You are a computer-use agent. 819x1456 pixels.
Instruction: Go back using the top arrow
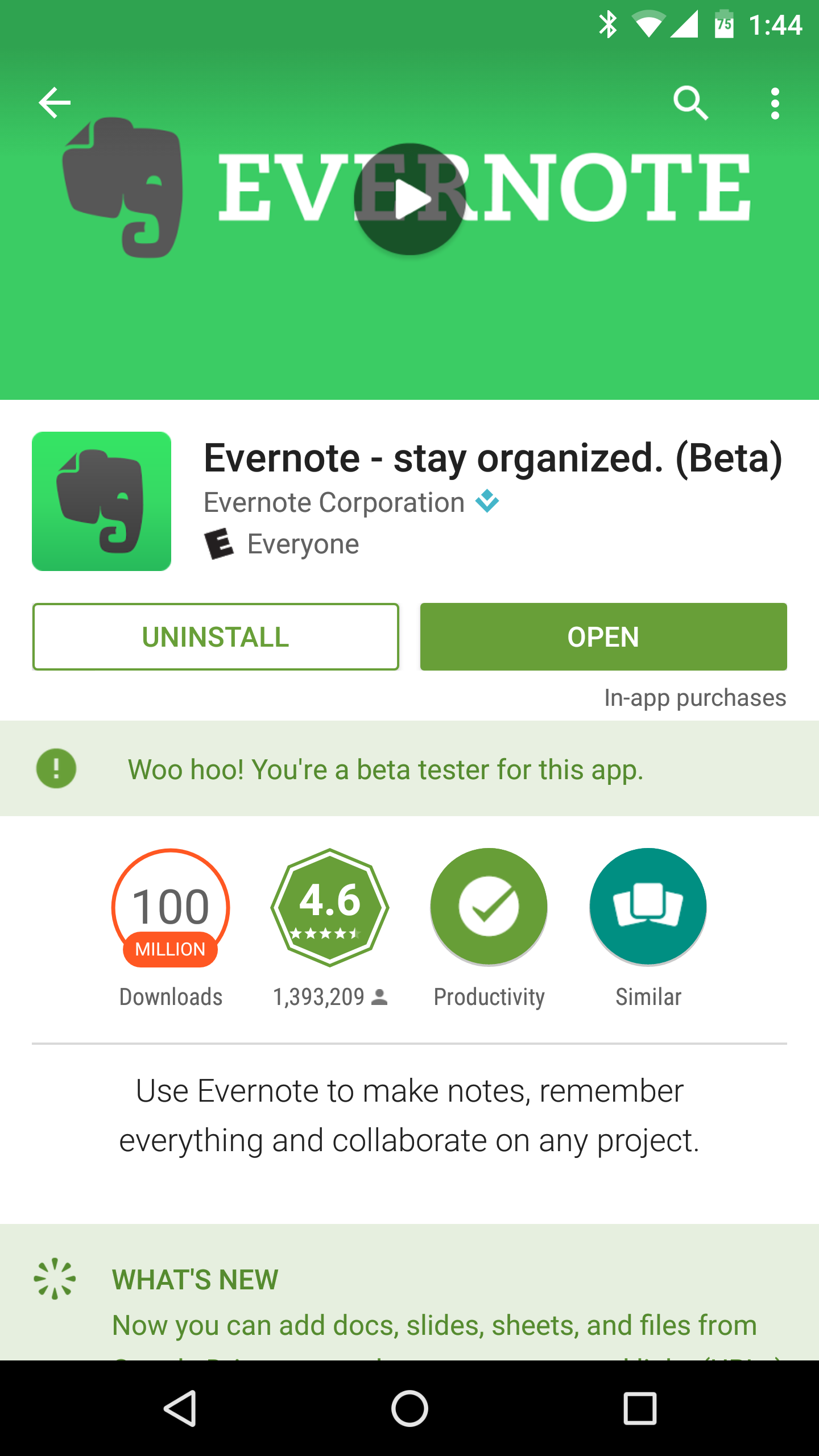coord(55,103)
